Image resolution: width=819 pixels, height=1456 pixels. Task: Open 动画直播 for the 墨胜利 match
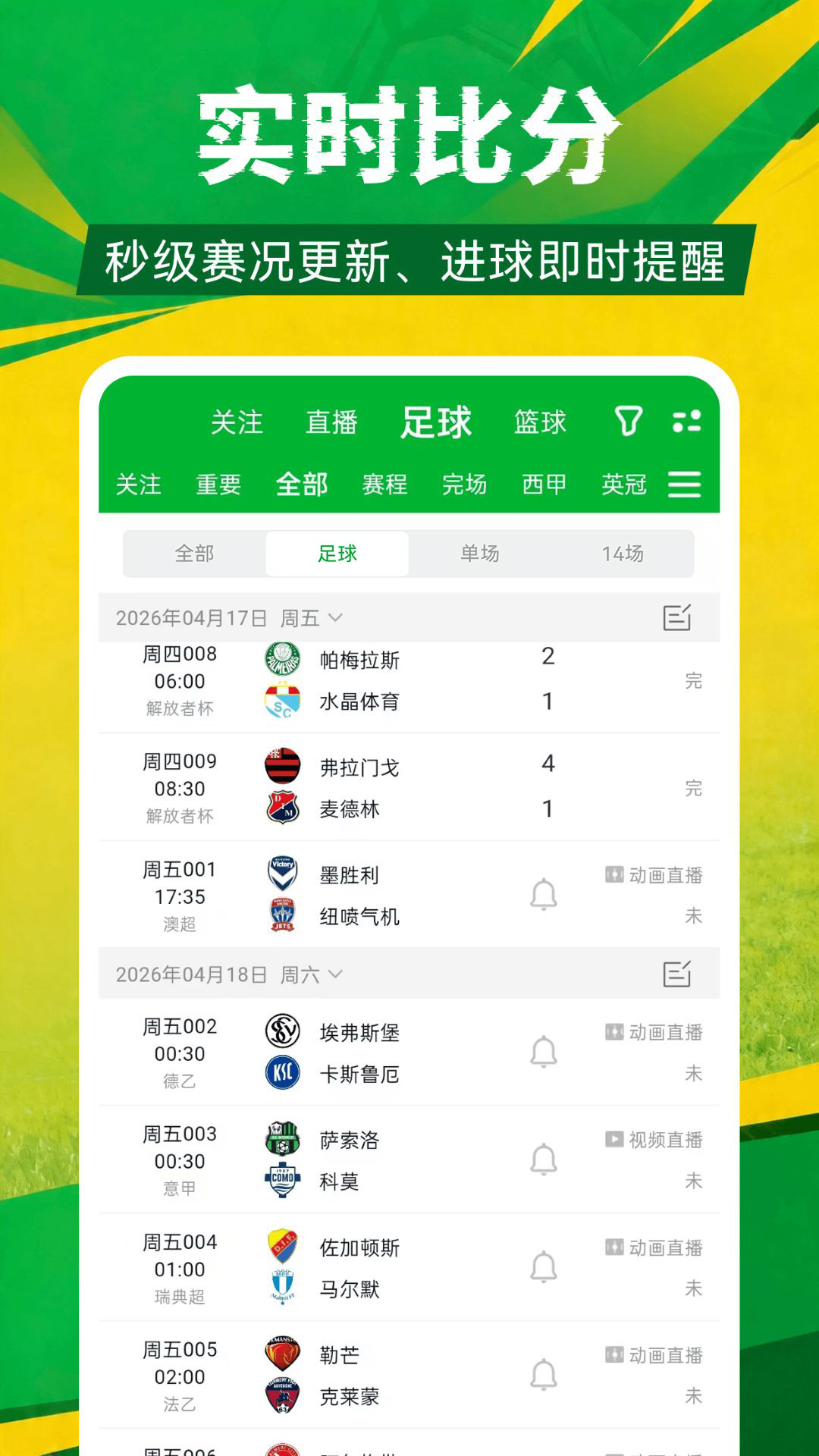pyautogui.click(x=654, y=876)
